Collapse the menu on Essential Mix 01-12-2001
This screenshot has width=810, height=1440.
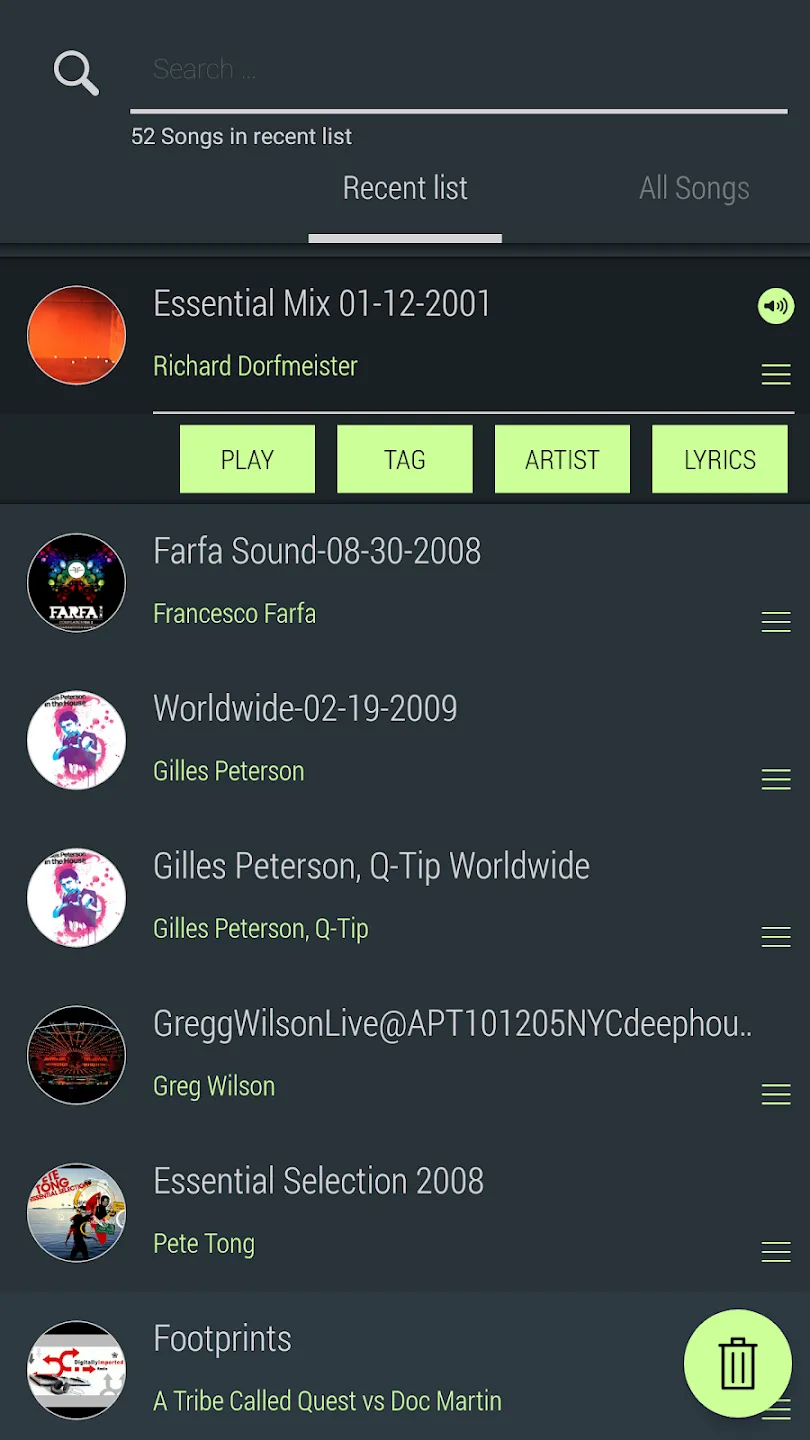(776, 374)
